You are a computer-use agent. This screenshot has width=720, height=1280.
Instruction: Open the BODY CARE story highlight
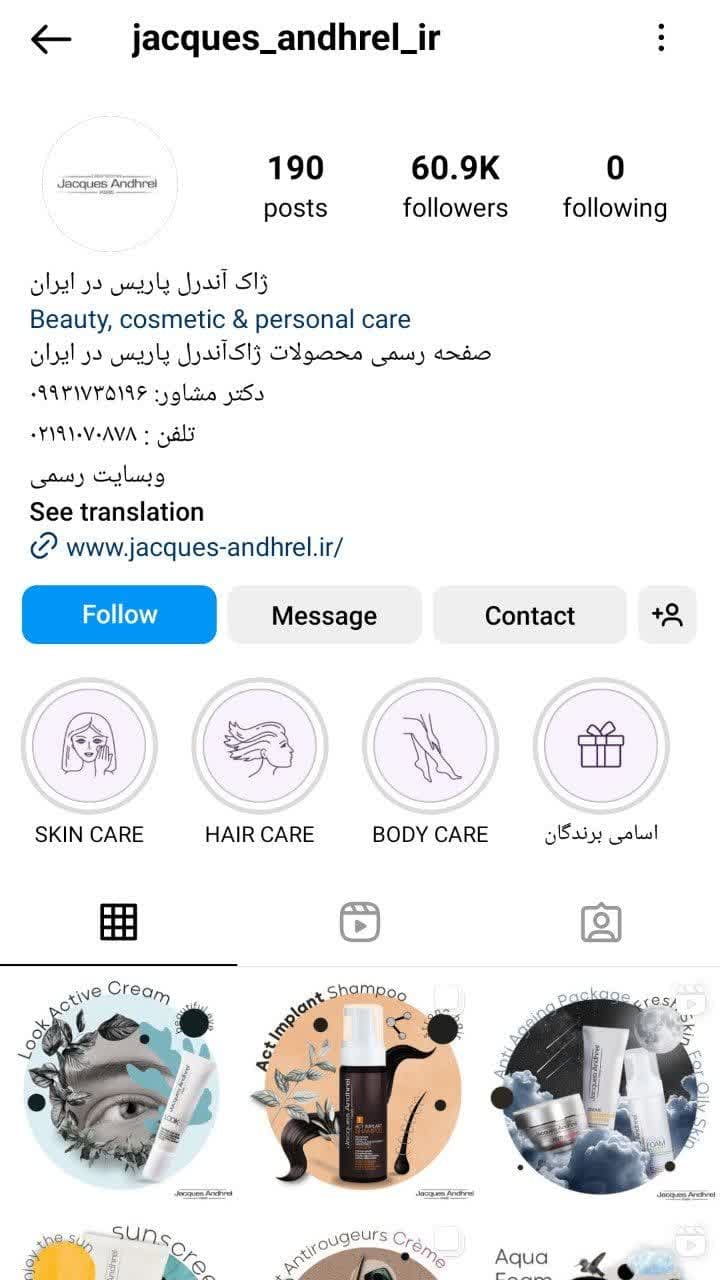pos(430,746)
